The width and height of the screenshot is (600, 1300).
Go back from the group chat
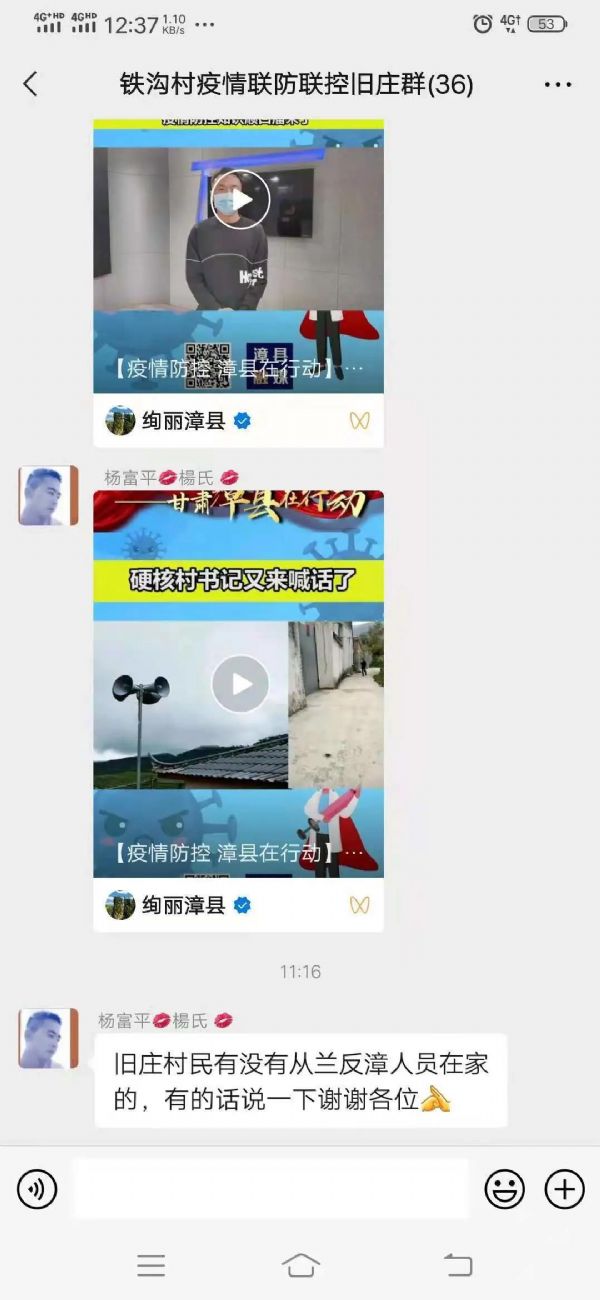click(30, 85)
